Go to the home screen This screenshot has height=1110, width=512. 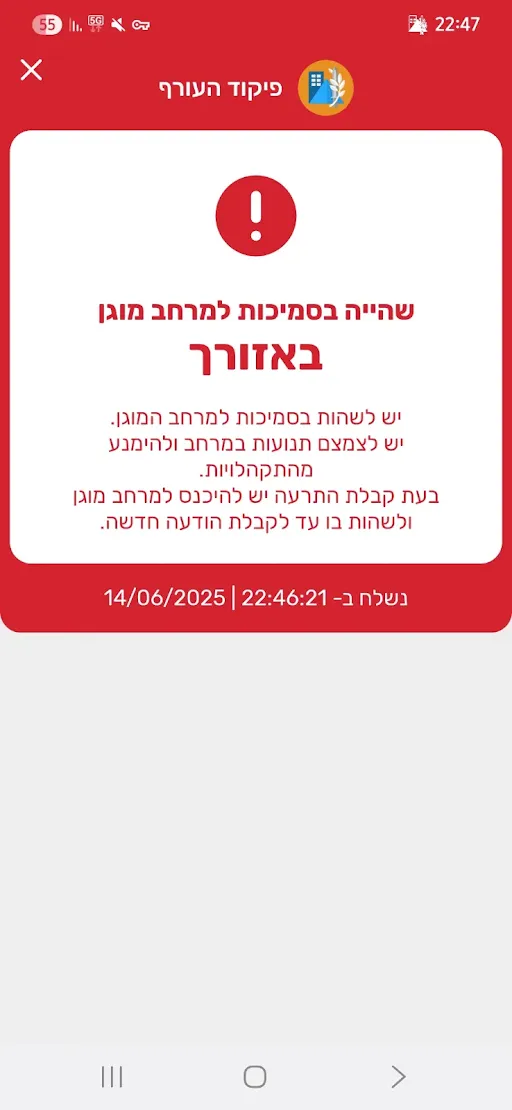[x=255, y=1077]
